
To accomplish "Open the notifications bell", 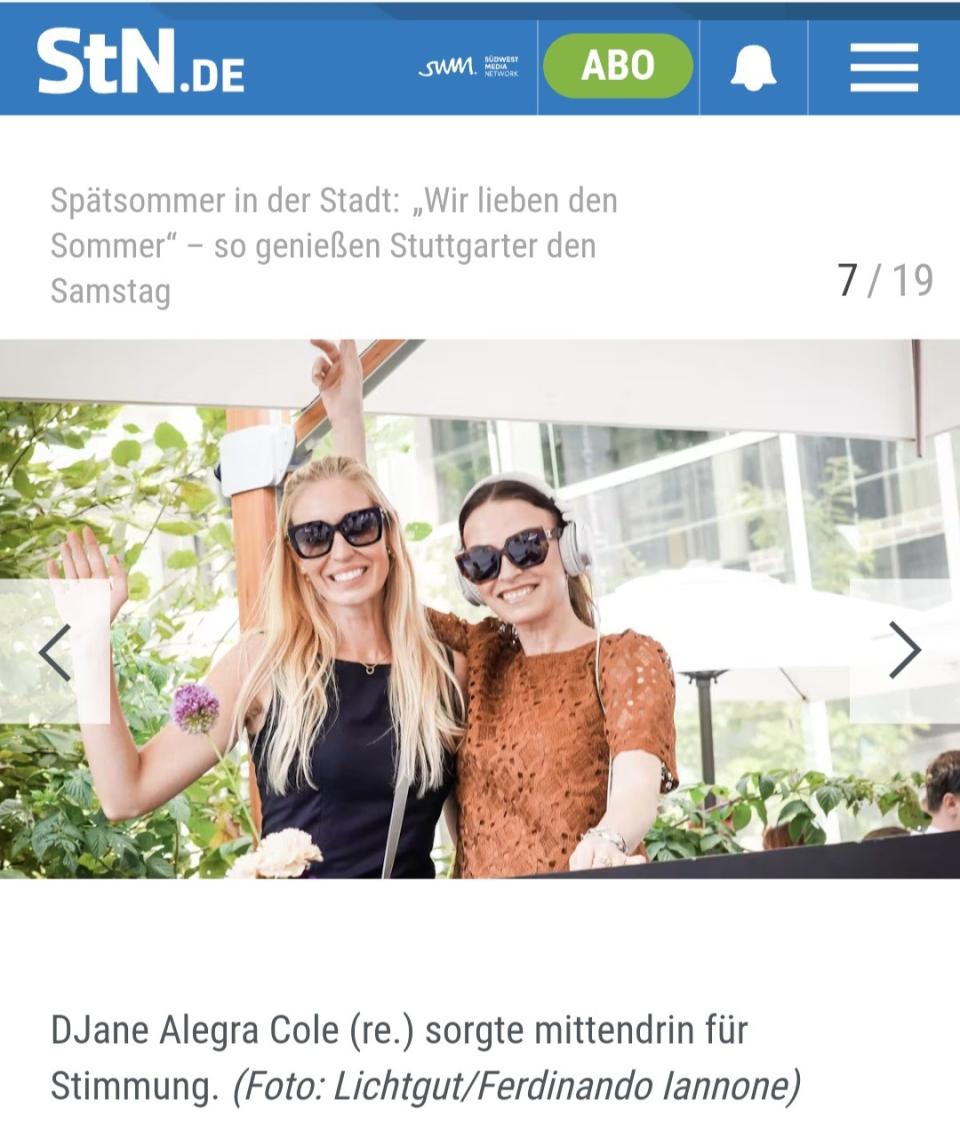I will (753, 67).
